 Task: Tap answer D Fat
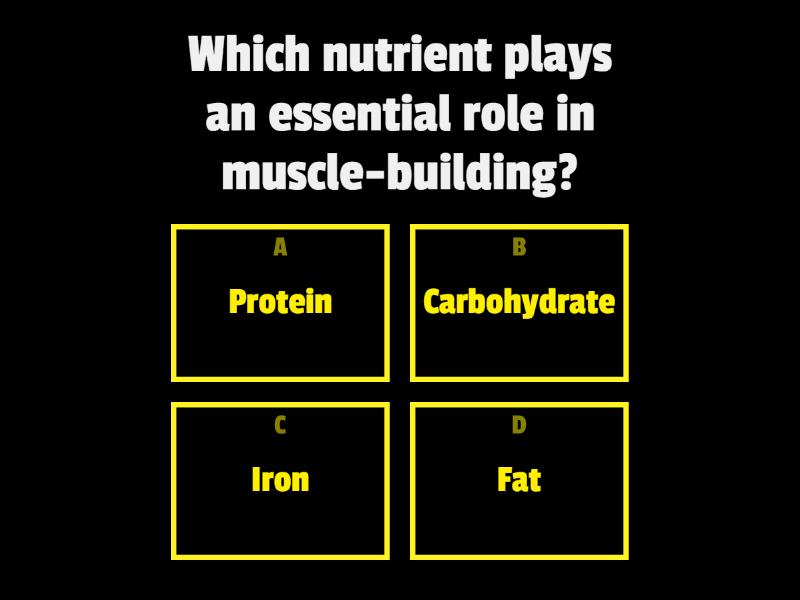click(x=519, y=481)
